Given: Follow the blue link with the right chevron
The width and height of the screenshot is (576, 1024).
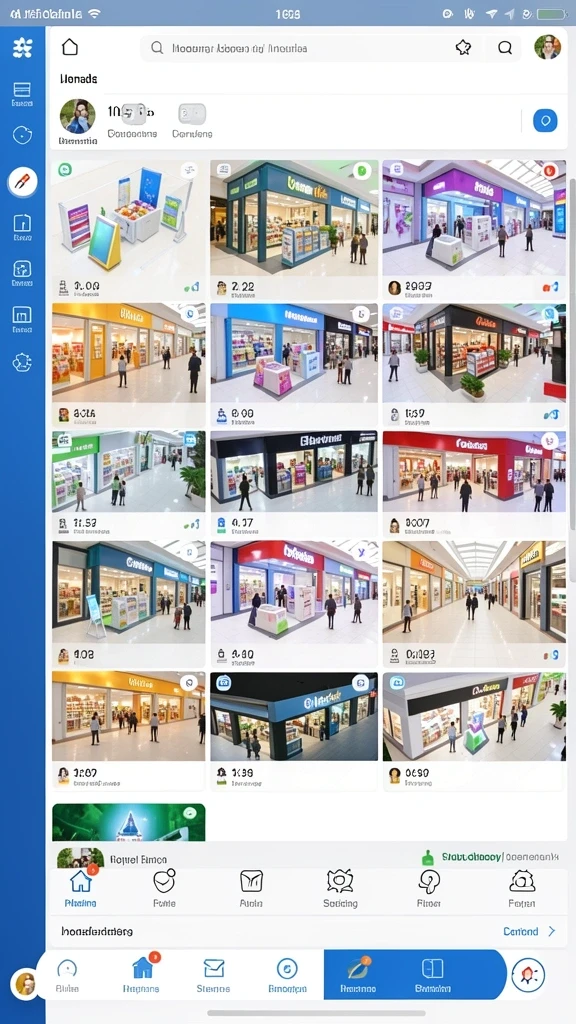Looking at the screenshot, I should [529, 931].
